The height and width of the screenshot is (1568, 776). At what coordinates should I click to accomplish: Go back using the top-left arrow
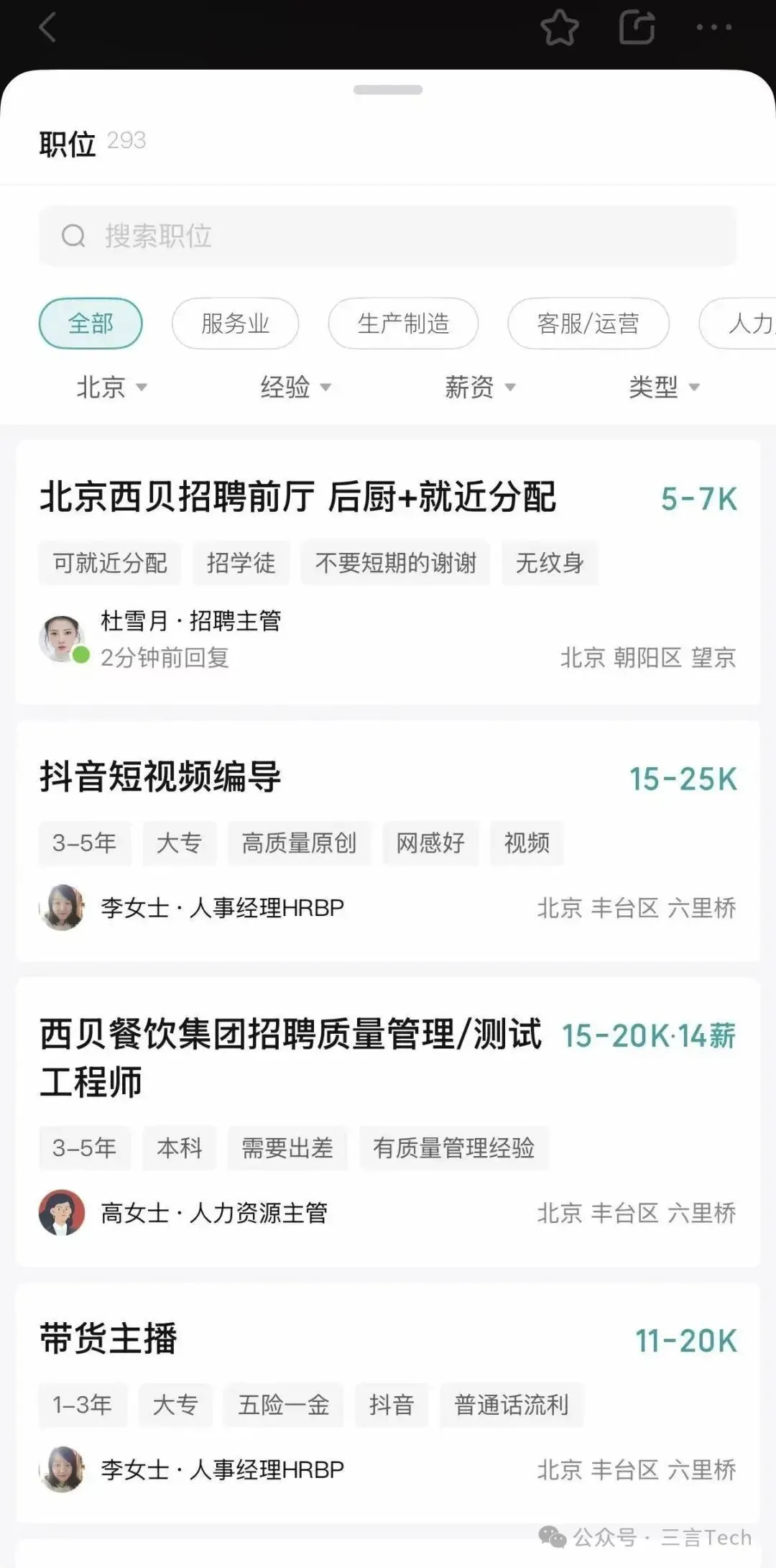47,28
